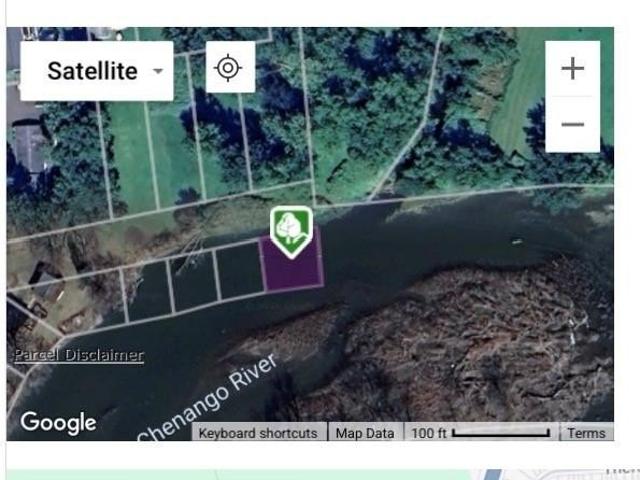The height and width of the screenshot is (480, 640).
Task: Open the Satellite map type dropdown
Action: pos(97,71)
